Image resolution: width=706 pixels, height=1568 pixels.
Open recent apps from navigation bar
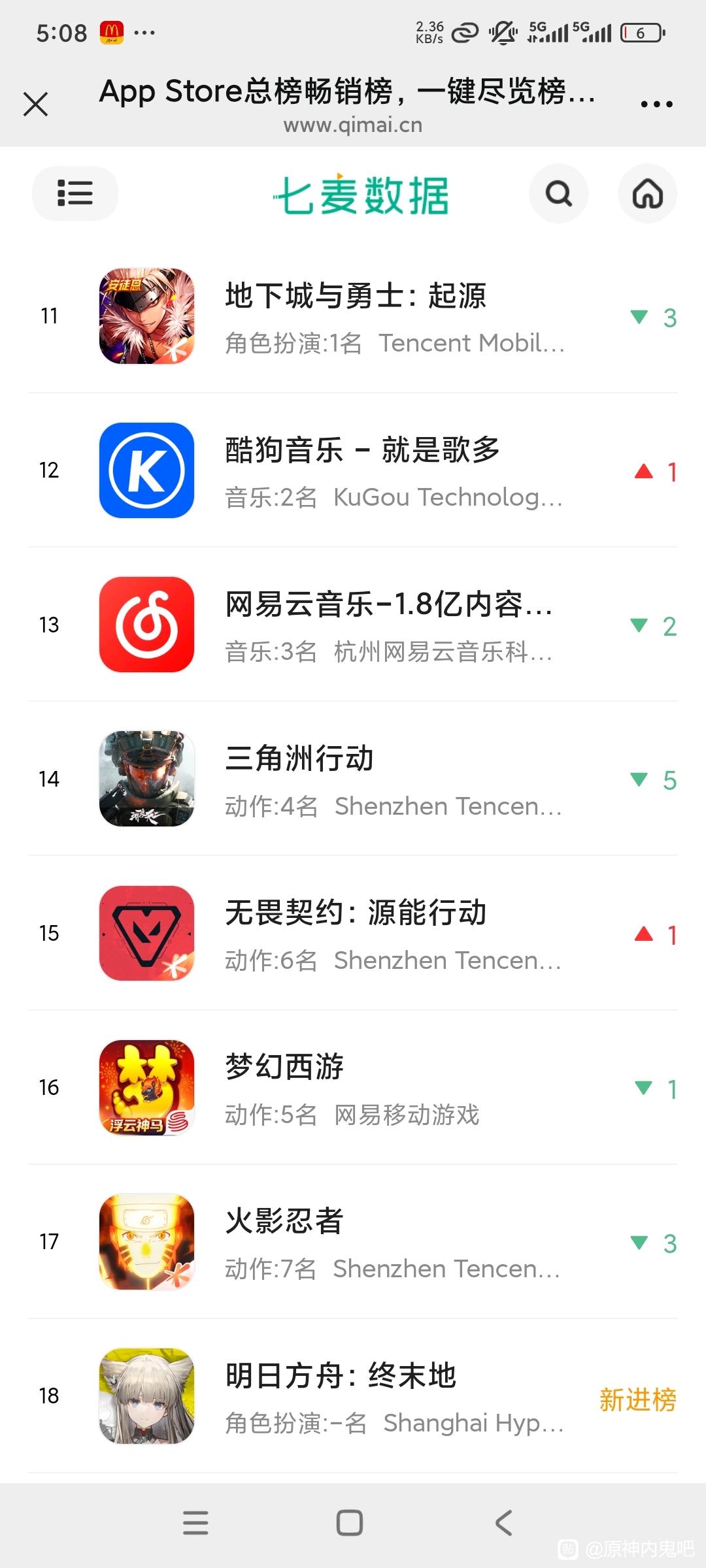tap(195, 1522)
